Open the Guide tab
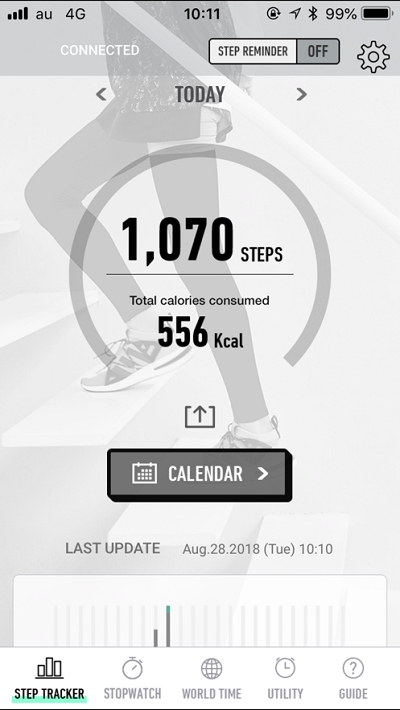Viewport: 400px width, 710px height. pyautogui.click(x=353, y=679)
